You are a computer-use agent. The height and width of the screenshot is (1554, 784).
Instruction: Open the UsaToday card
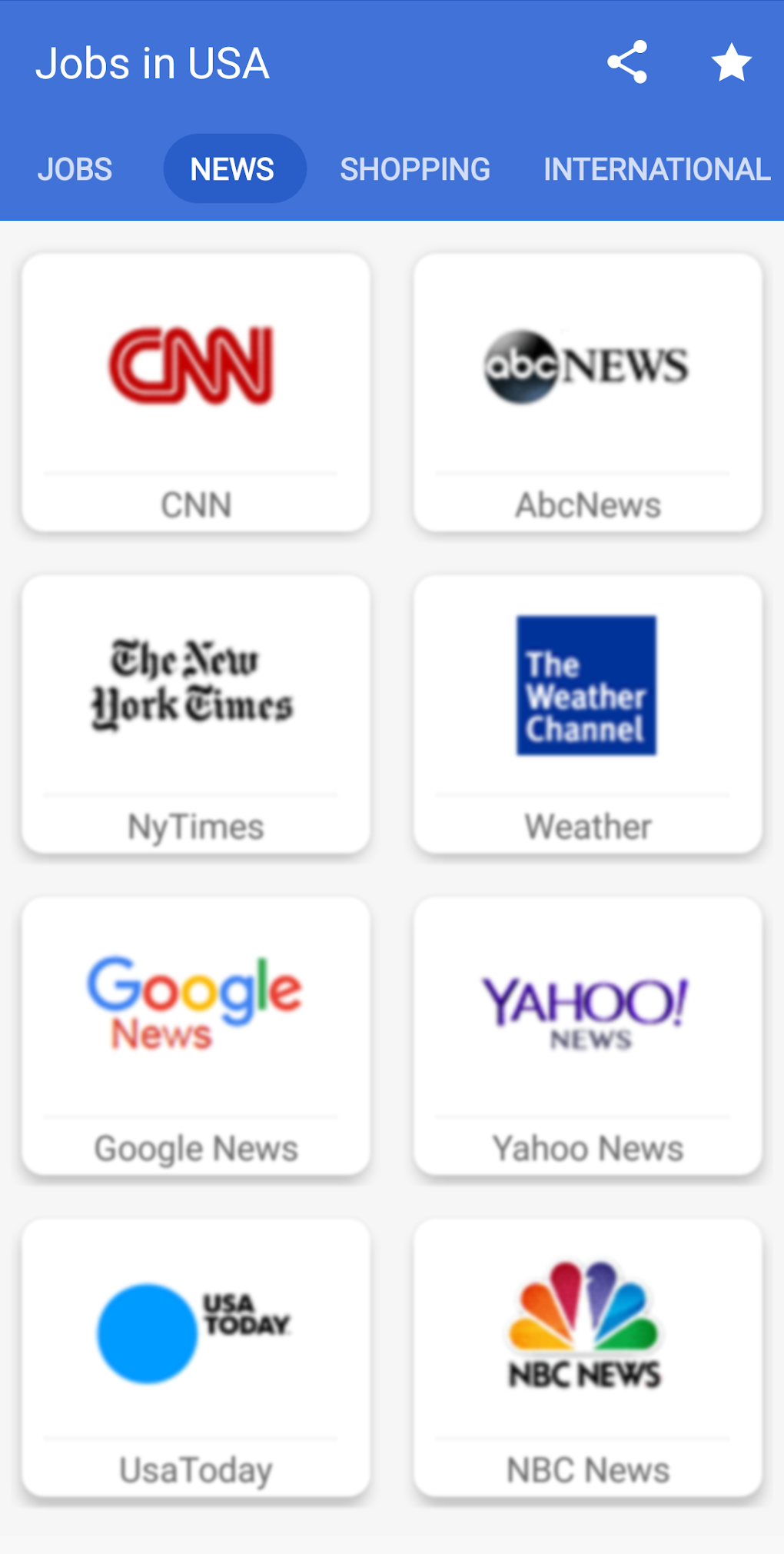pos(196,1356)
